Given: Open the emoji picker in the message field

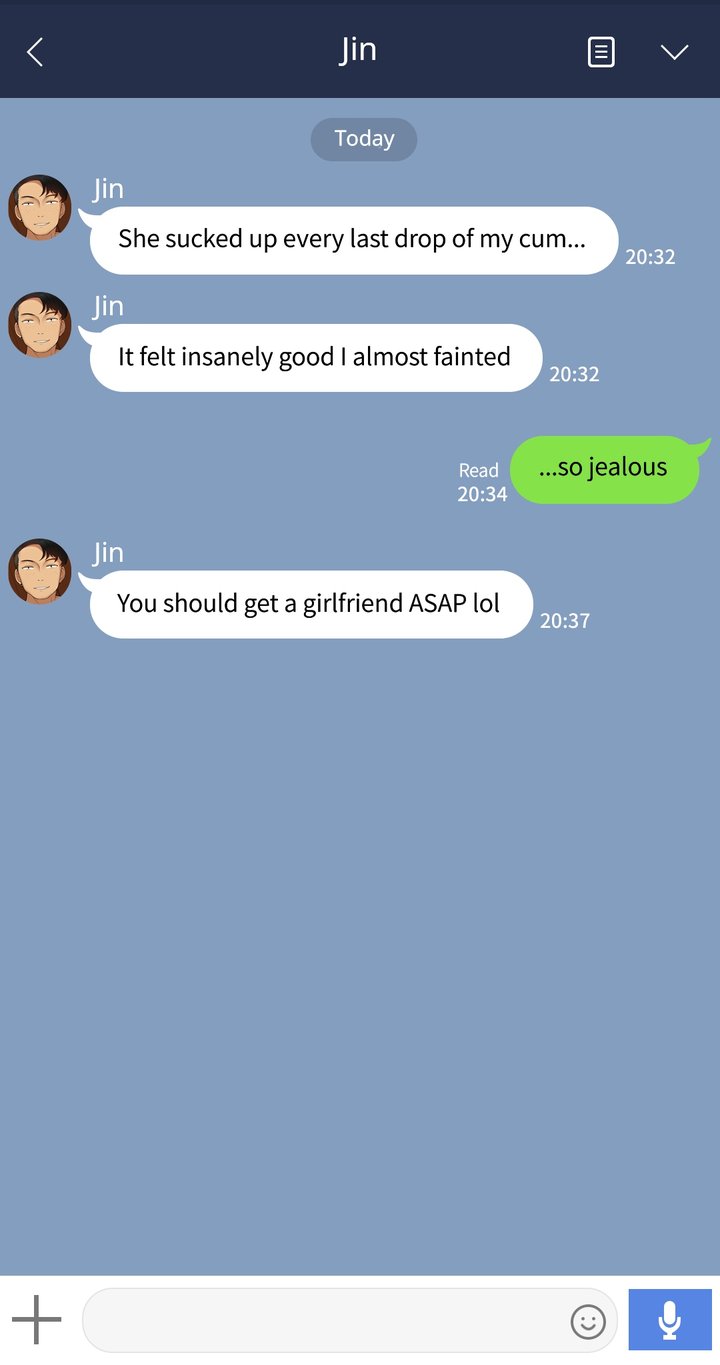Looking at the screenshot, I should tap(588, 1321).
